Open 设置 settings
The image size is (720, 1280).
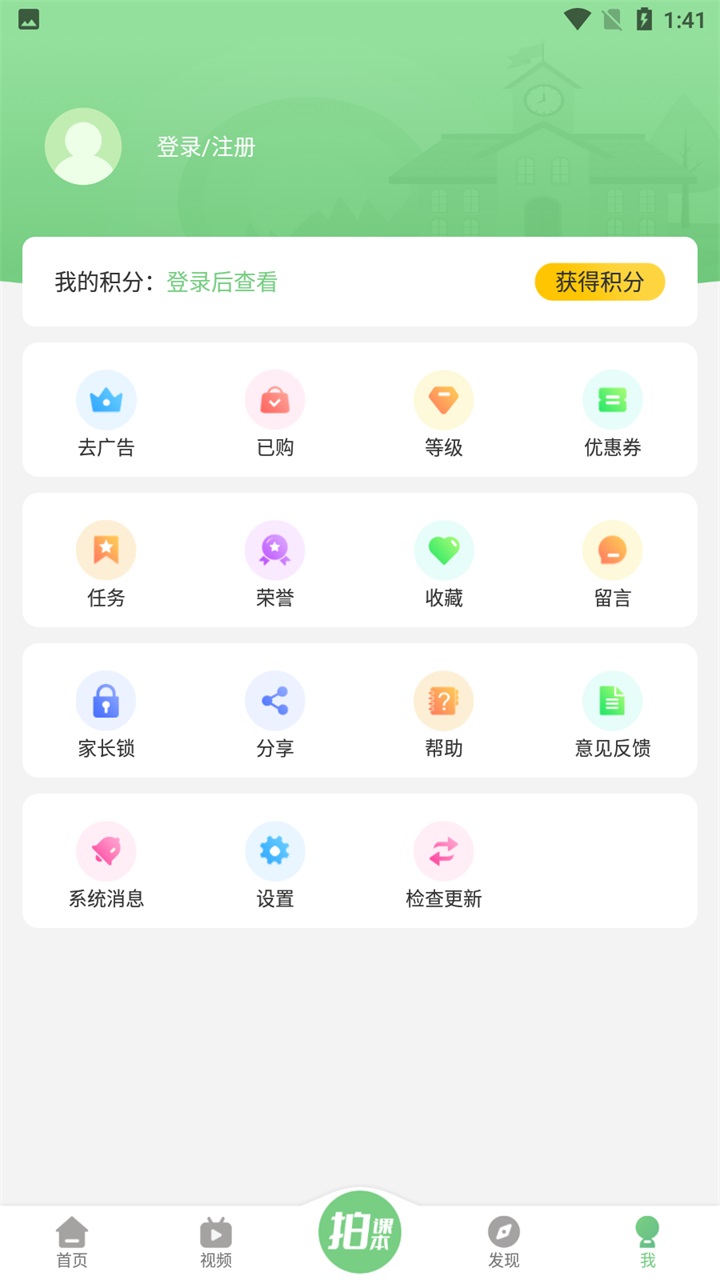275,863
